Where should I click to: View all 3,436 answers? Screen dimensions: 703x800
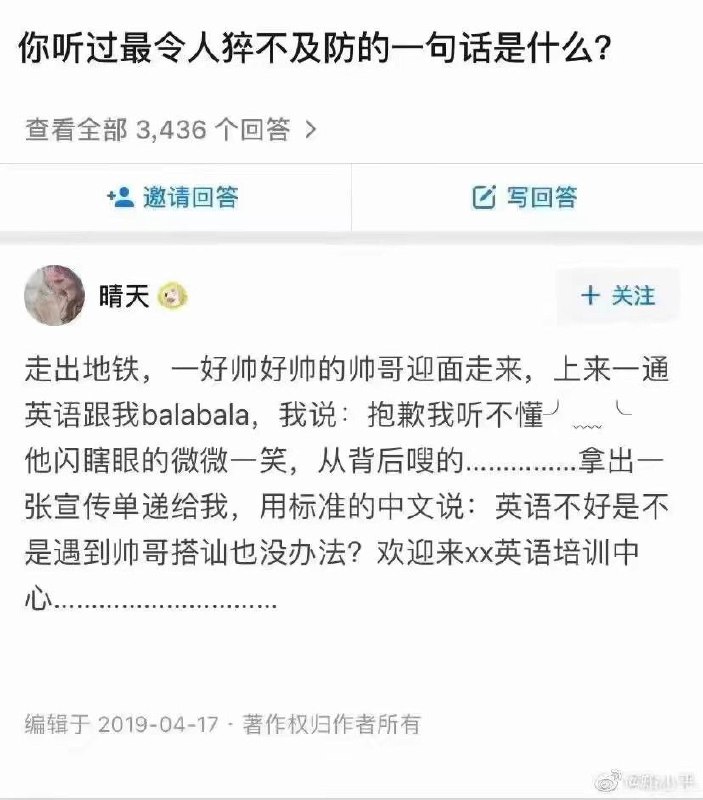pyautogui.click(x=170, y=130)
